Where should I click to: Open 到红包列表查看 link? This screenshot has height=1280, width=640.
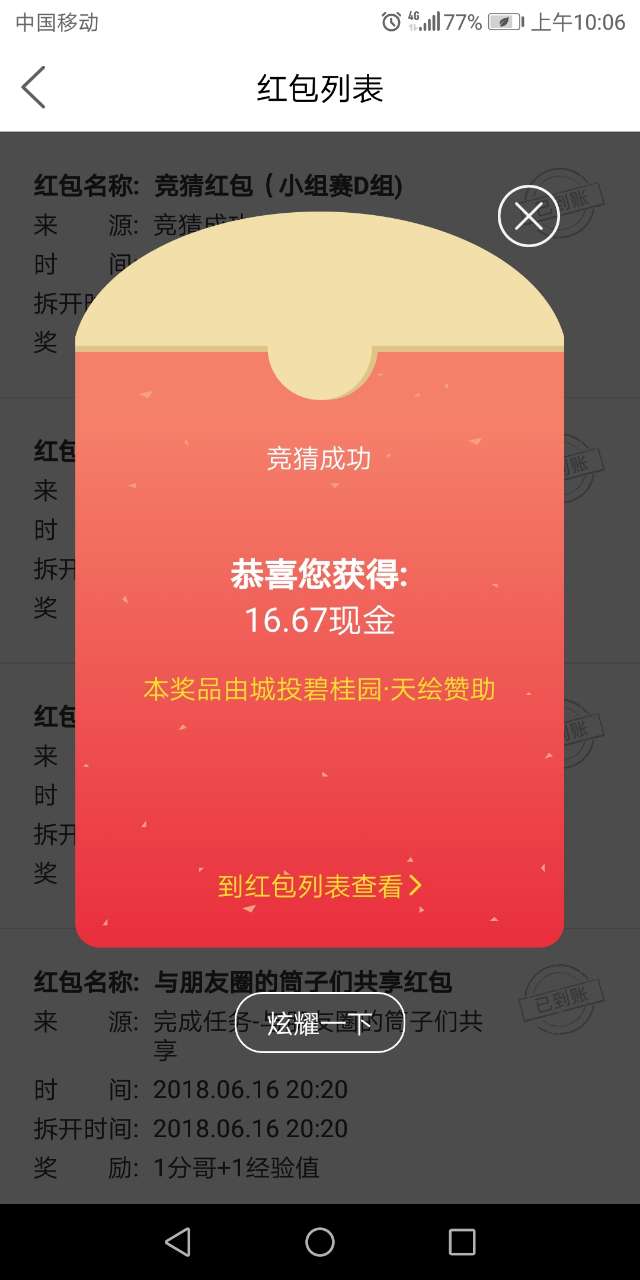pos(319,886)
